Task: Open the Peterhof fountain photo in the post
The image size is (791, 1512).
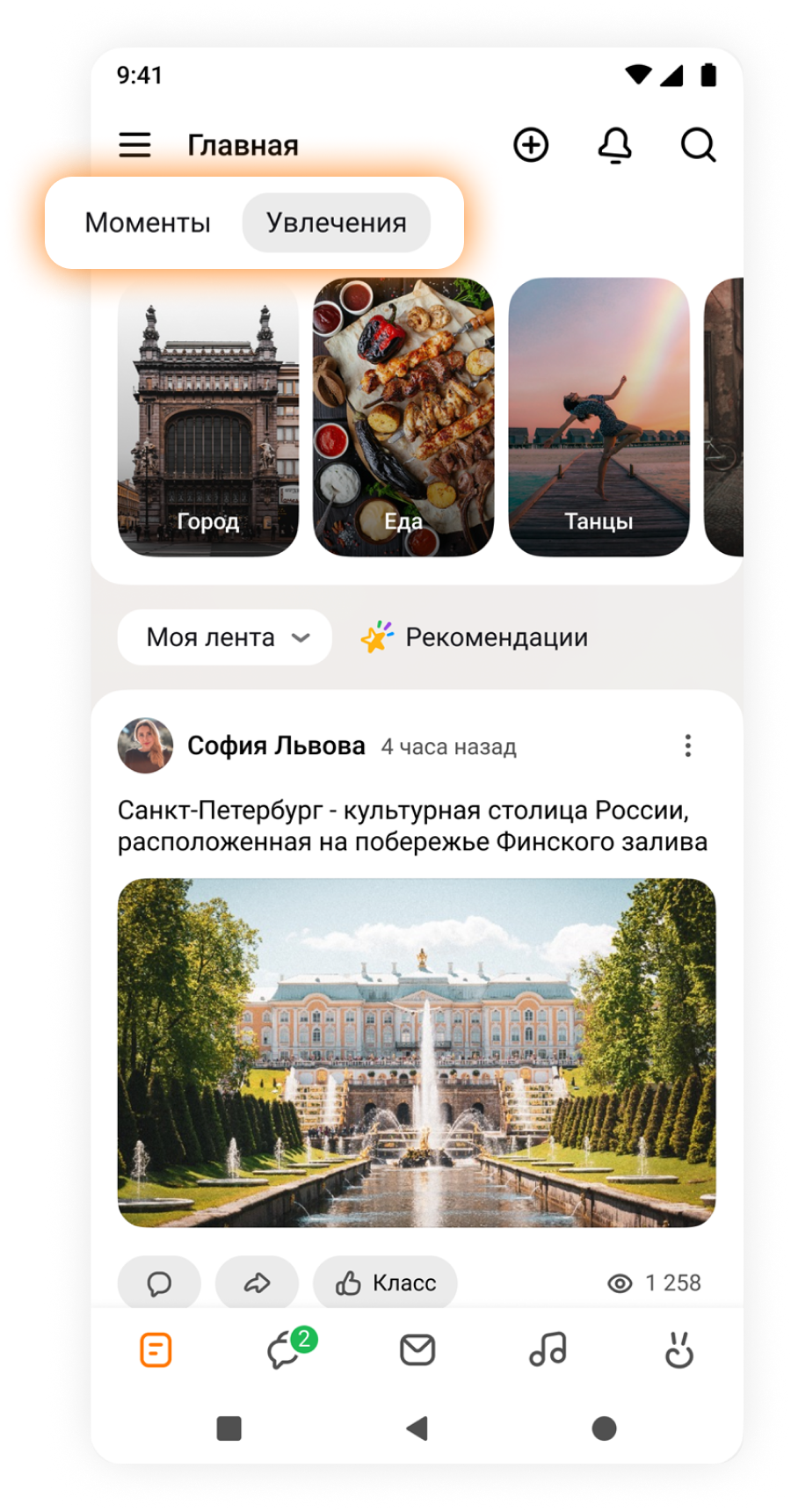Action: coord(417,1052)
